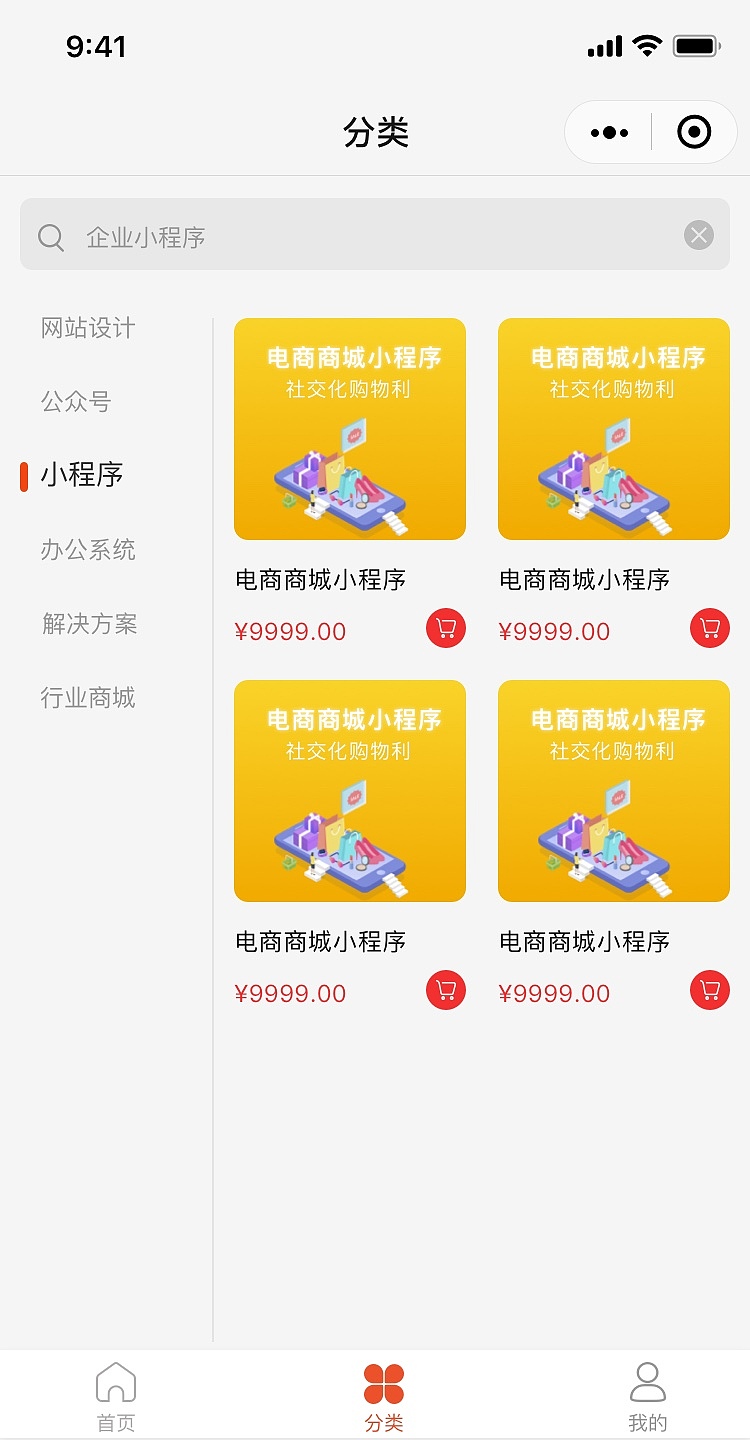Select the 网站设计 category
This screenshot has width=750, height=1440.
(87, 327)
